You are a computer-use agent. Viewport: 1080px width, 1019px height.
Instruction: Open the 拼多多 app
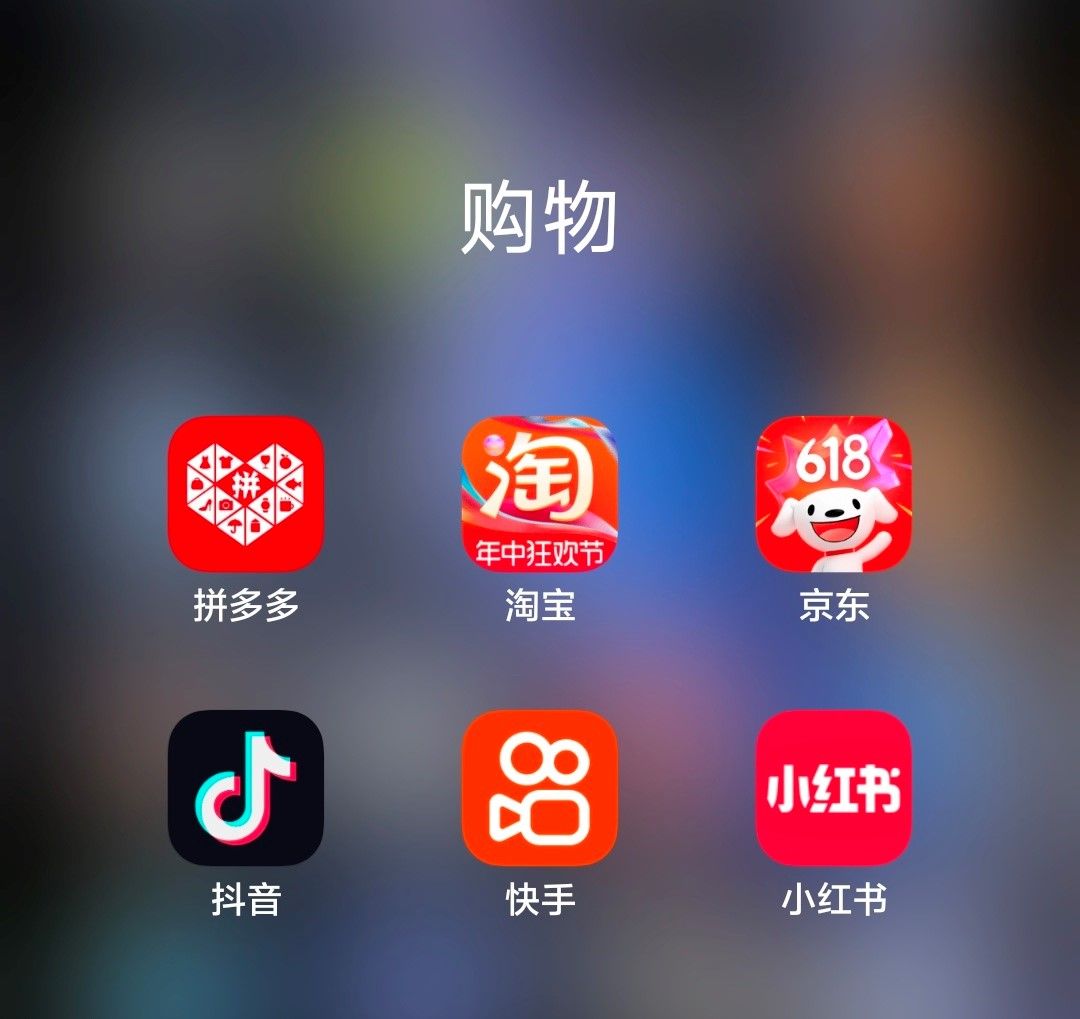[x=246, y=494]
